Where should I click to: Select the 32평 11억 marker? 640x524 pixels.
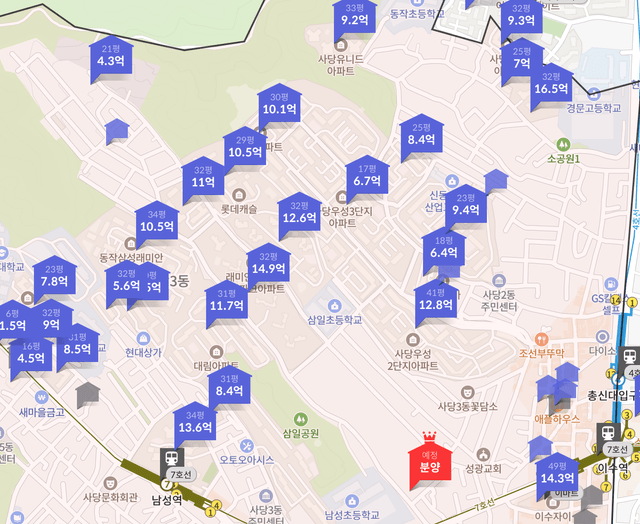[x=203, y=178]
